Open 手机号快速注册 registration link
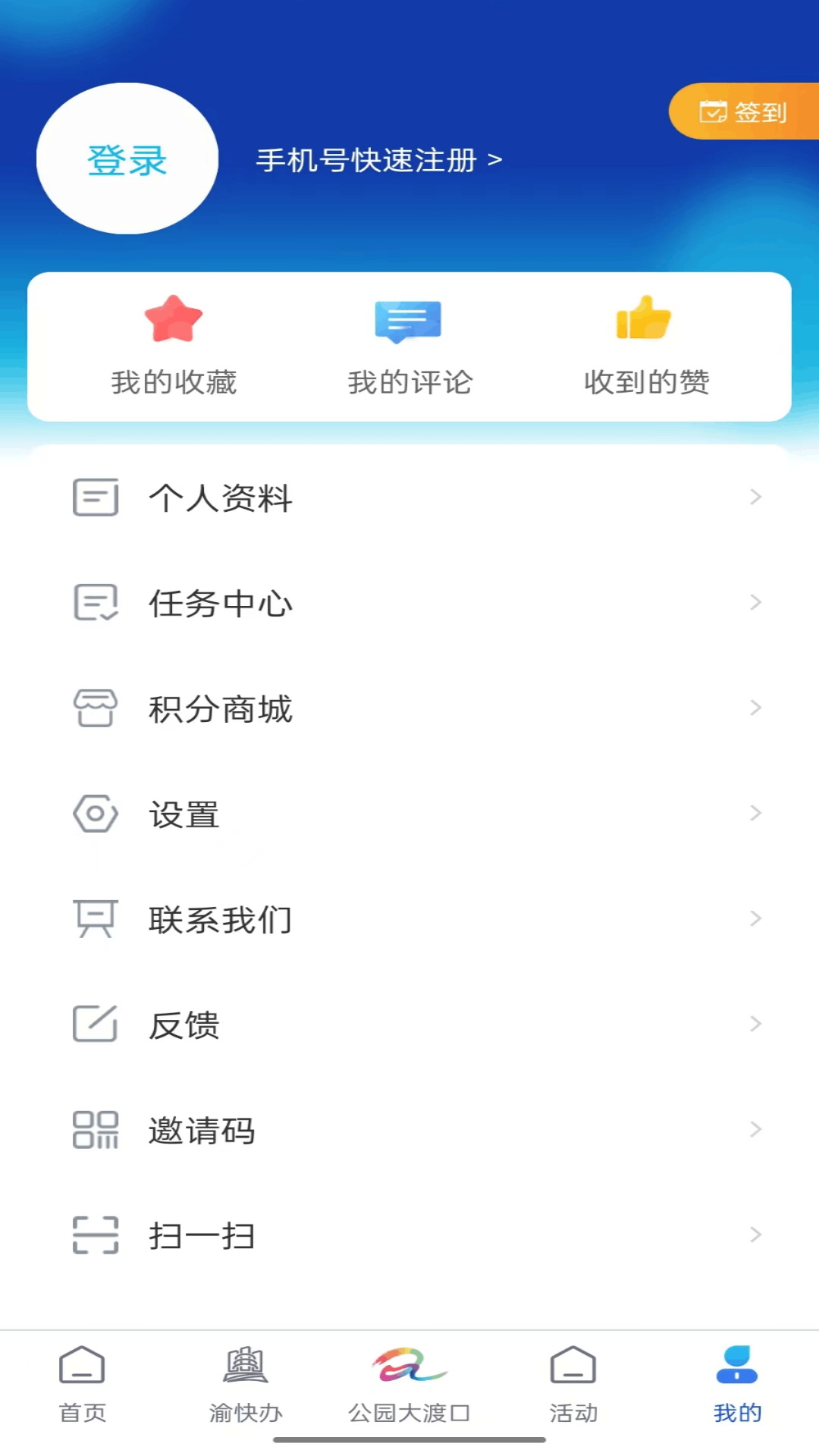 pyautogui.click(x=377, y=161)
